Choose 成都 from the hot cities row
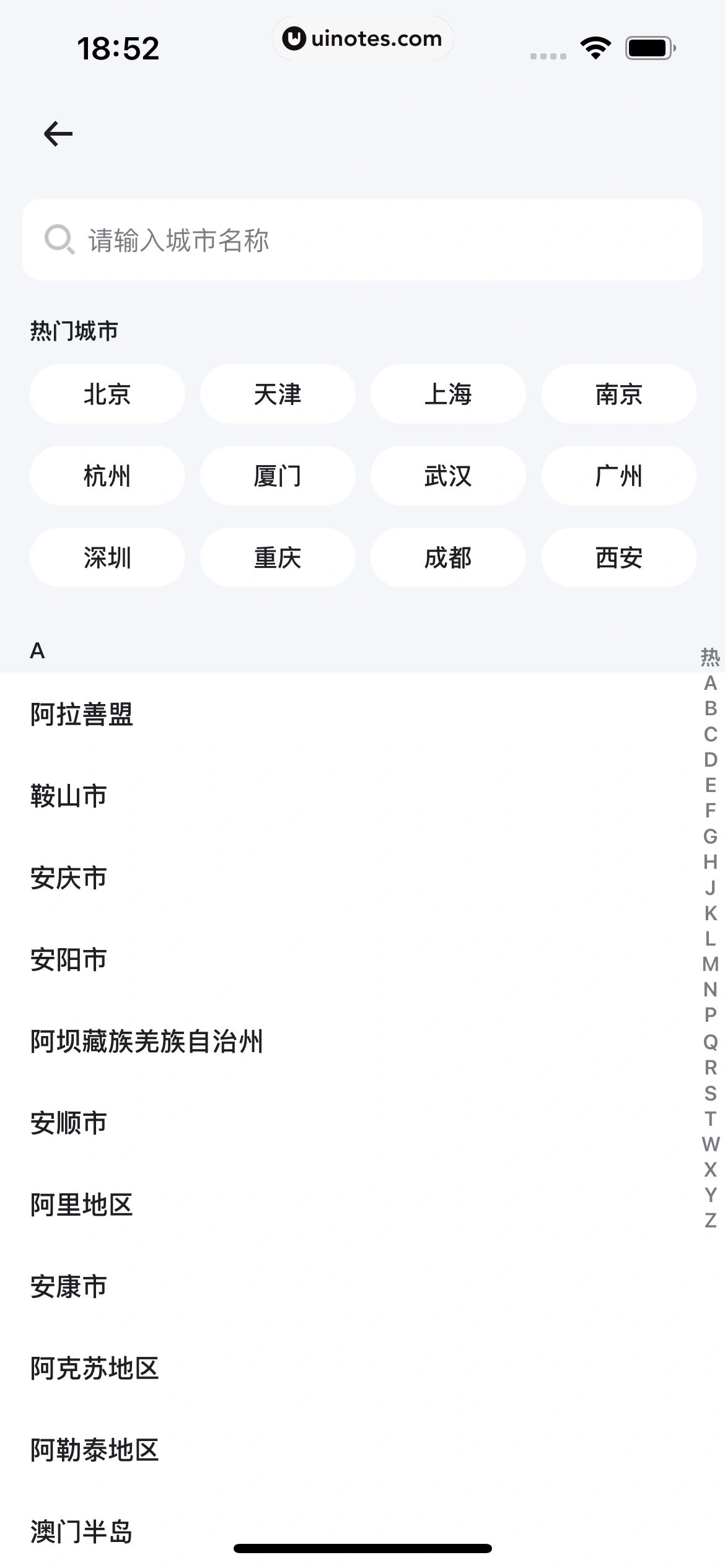Viewport: 725px width, 1568px height. pyautogui.click(x=448, y=557)
